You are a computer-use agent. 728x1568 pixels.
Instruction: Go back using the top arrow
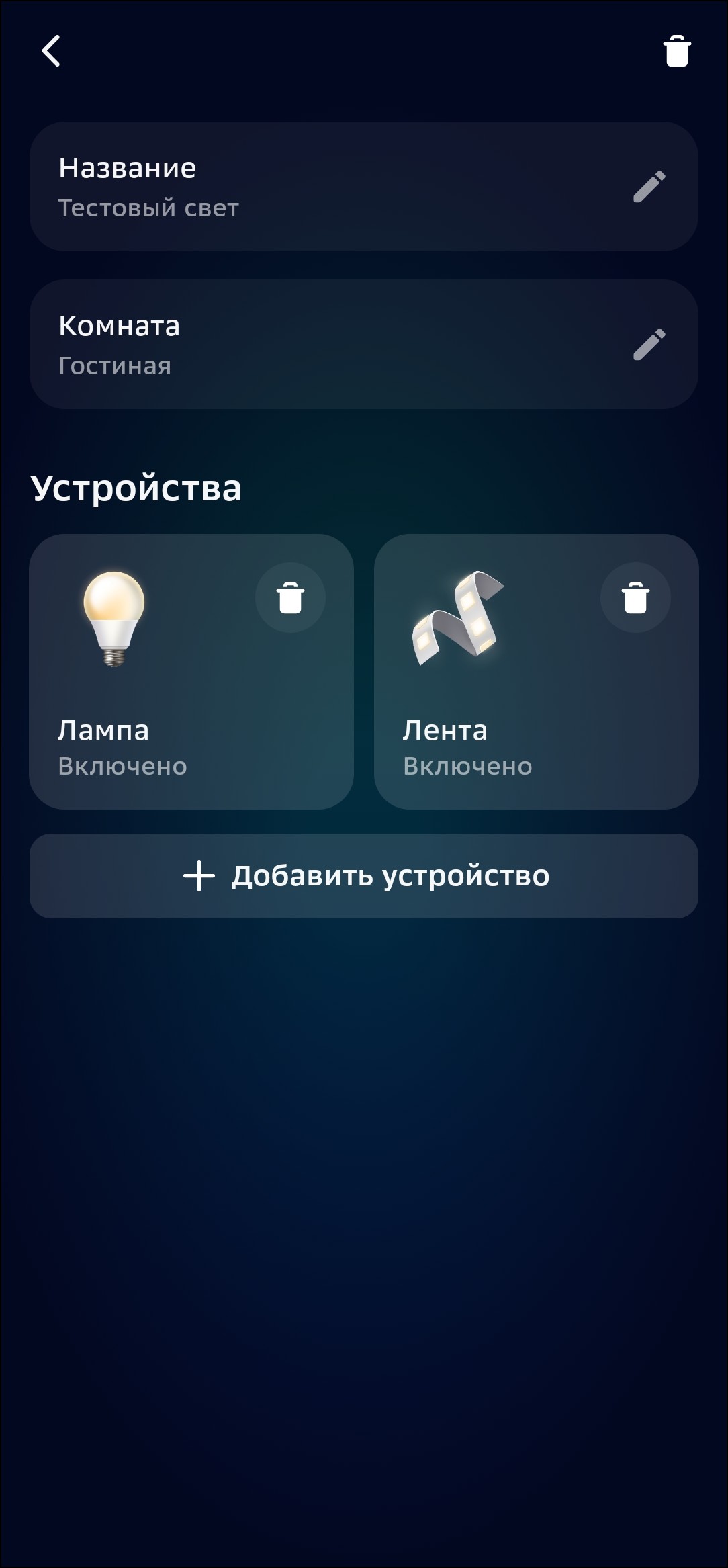(x=51, y=51)
